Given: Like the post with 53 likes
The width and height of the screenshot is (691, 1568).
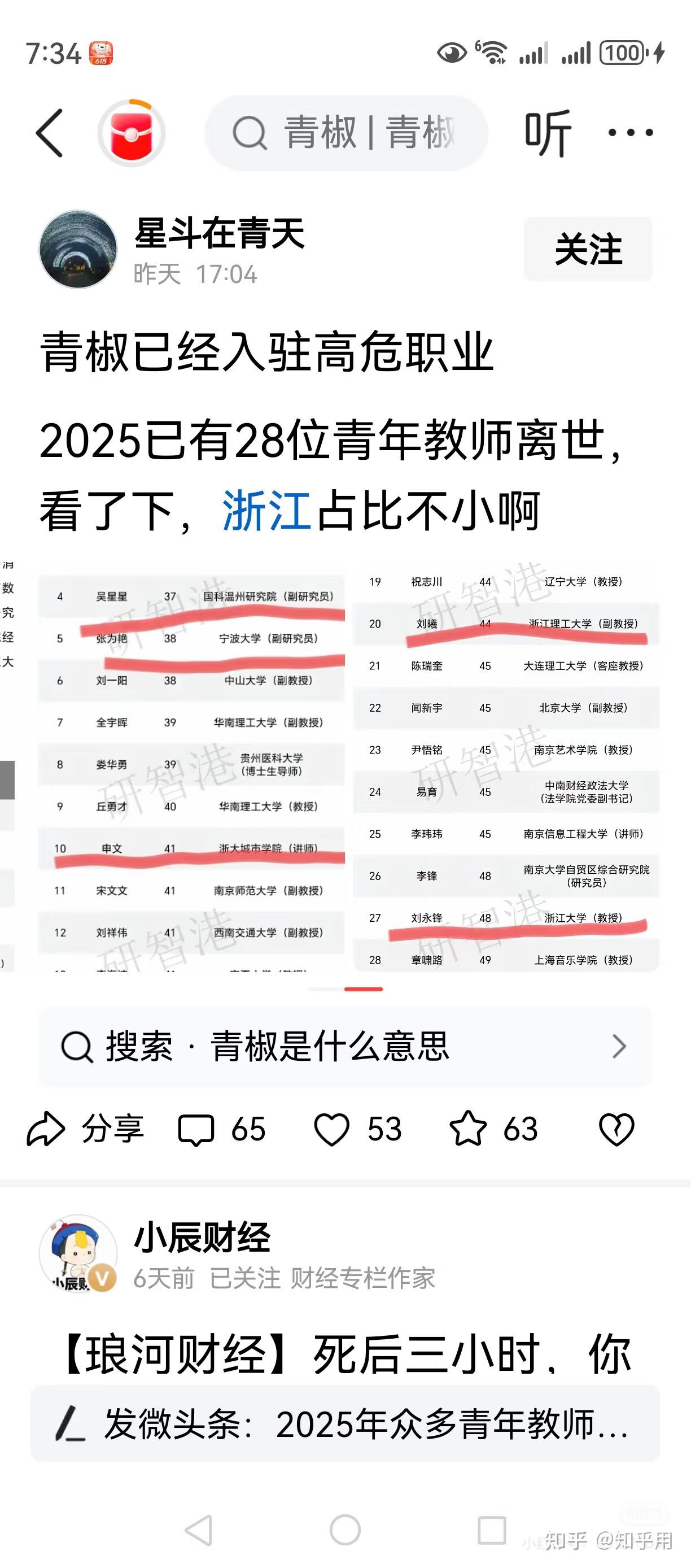Looking at the screenshot, I should 358,1129.
